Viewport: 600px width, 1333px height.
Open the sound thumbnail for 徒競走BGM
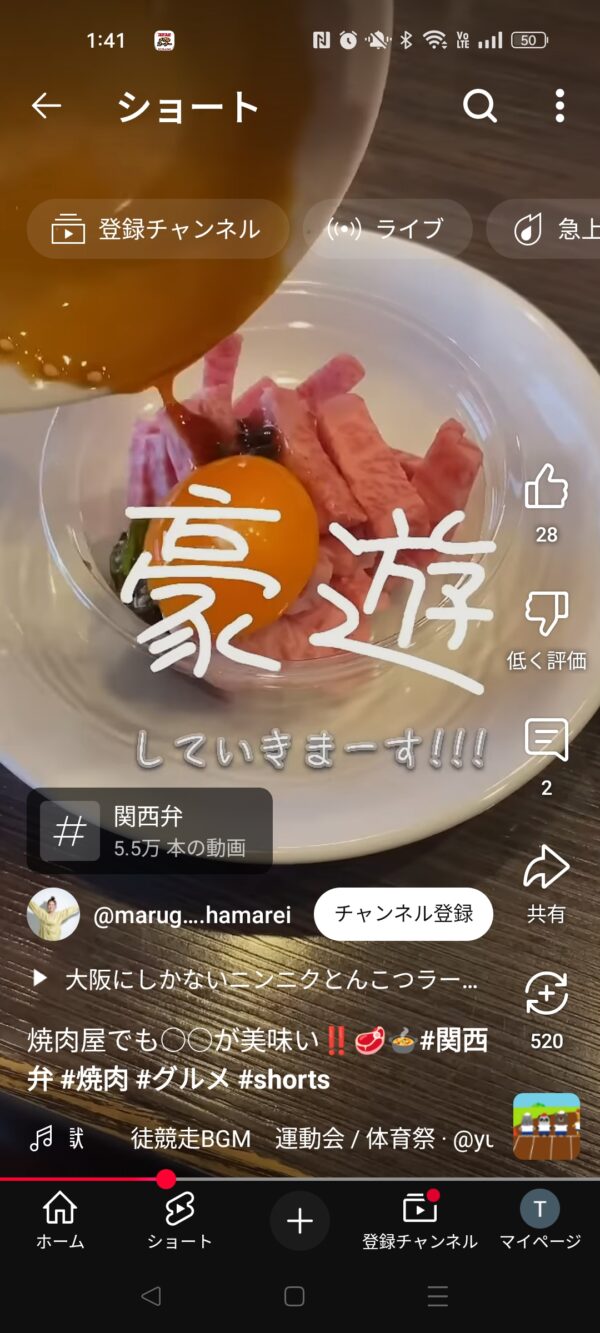click(546, 1126)
